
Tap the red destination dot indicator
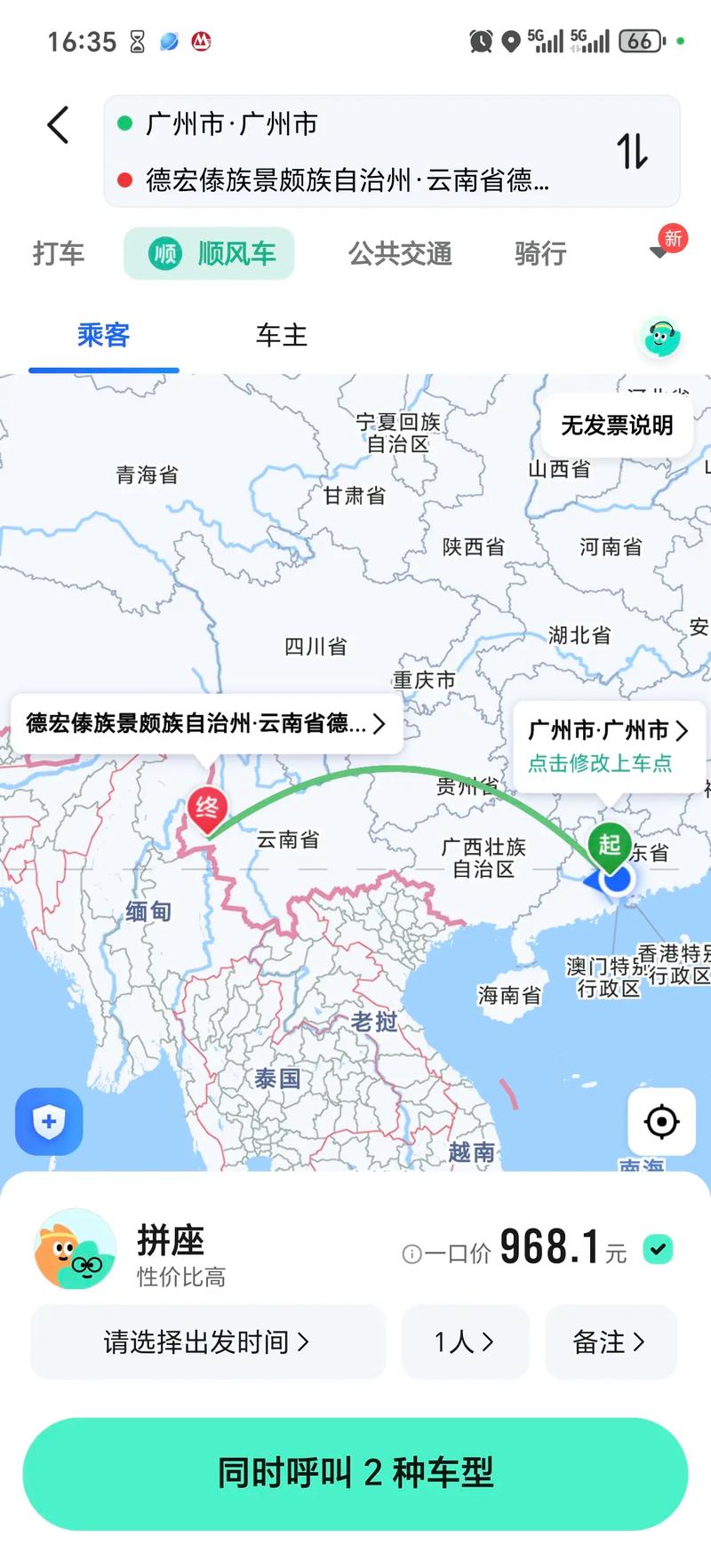124,180
